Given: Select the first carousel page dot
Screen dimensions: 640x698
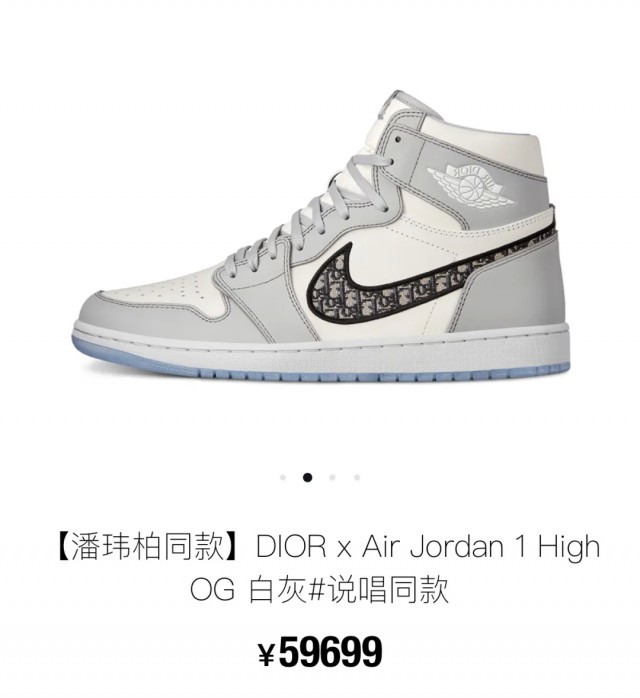Looking at the screenshot, I should pos(284,478).
